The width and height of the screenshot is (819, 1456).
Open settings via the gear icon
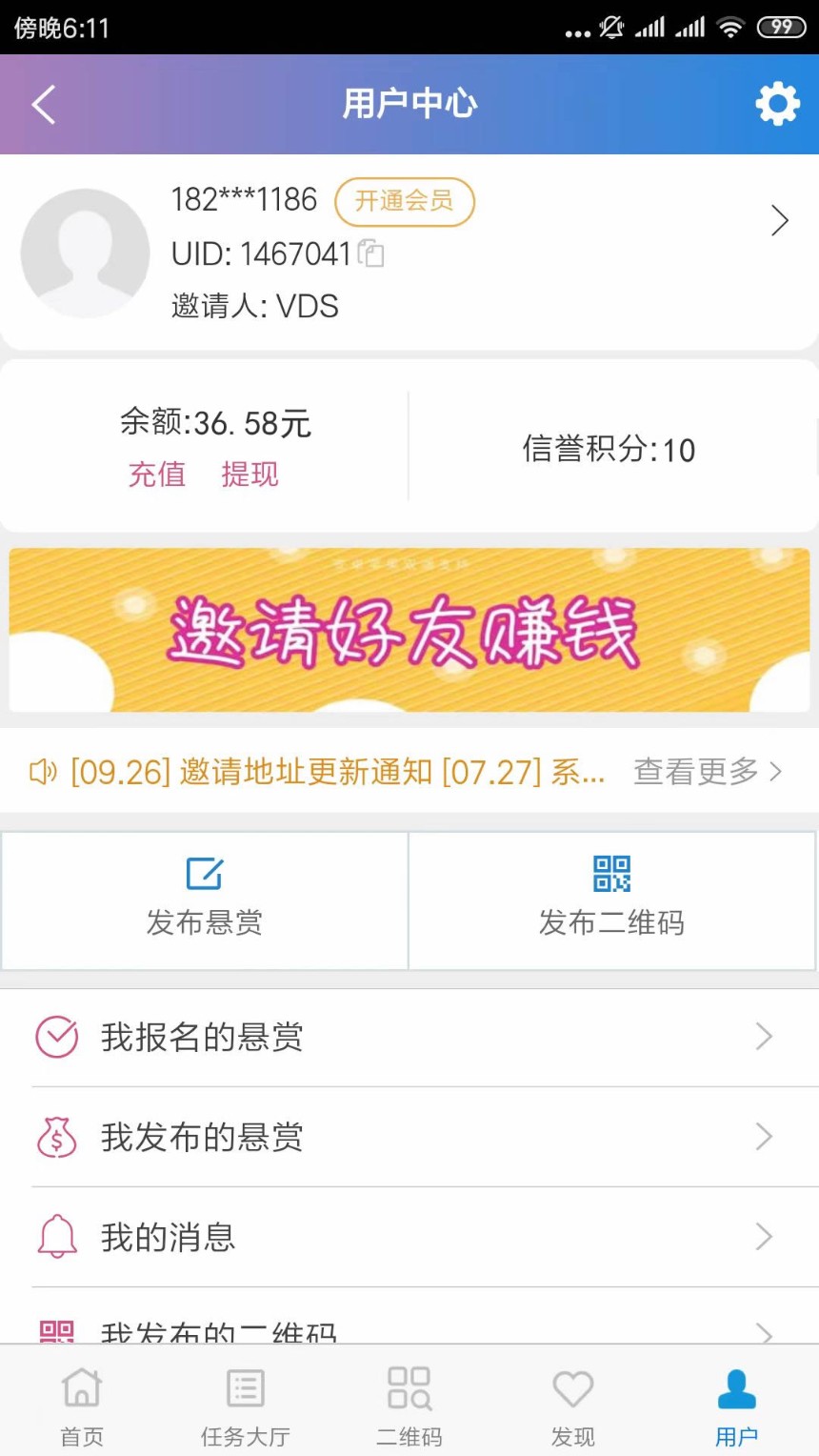pyautogui.click(x=777, y=104)
